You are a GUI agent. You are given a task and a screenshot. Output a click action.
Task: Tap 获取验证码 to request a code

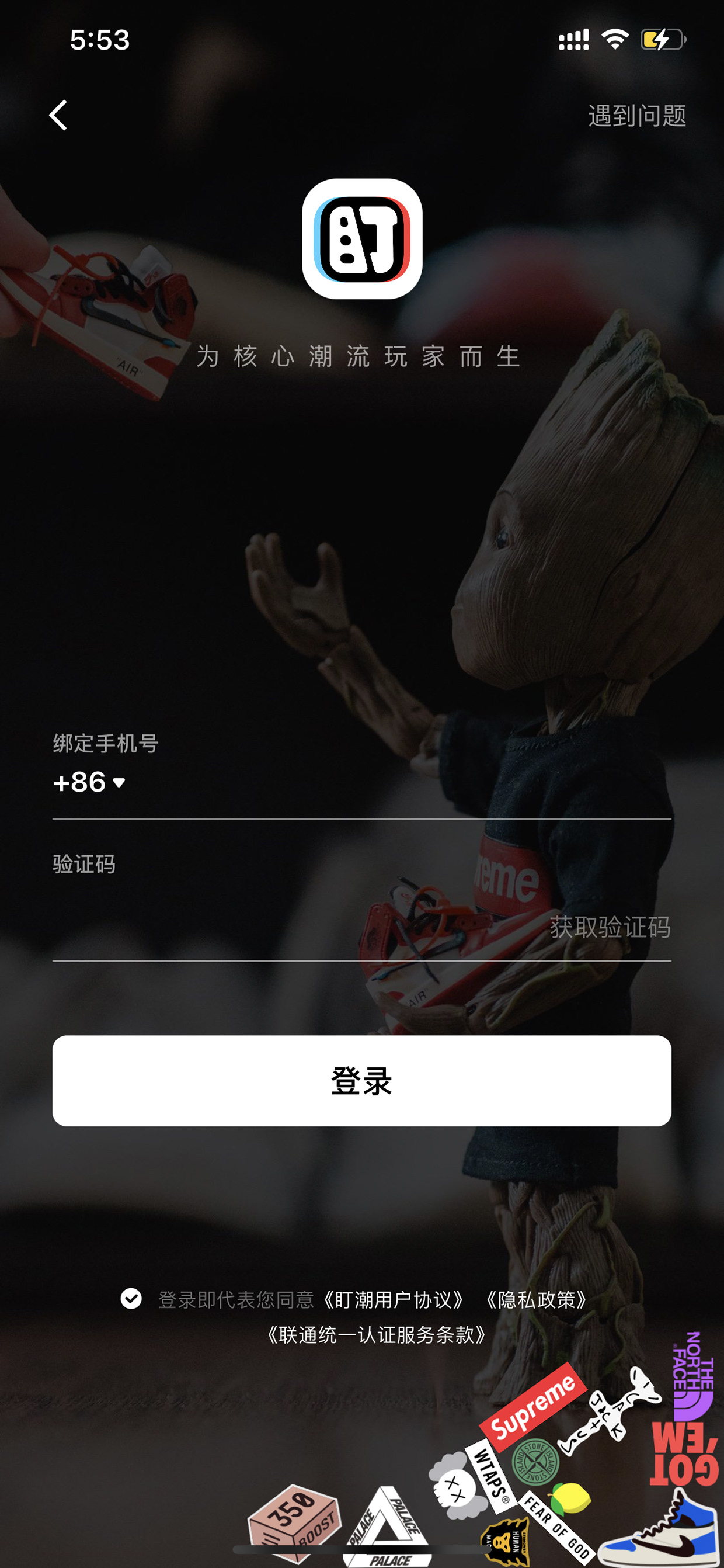[x=610, y=927]
